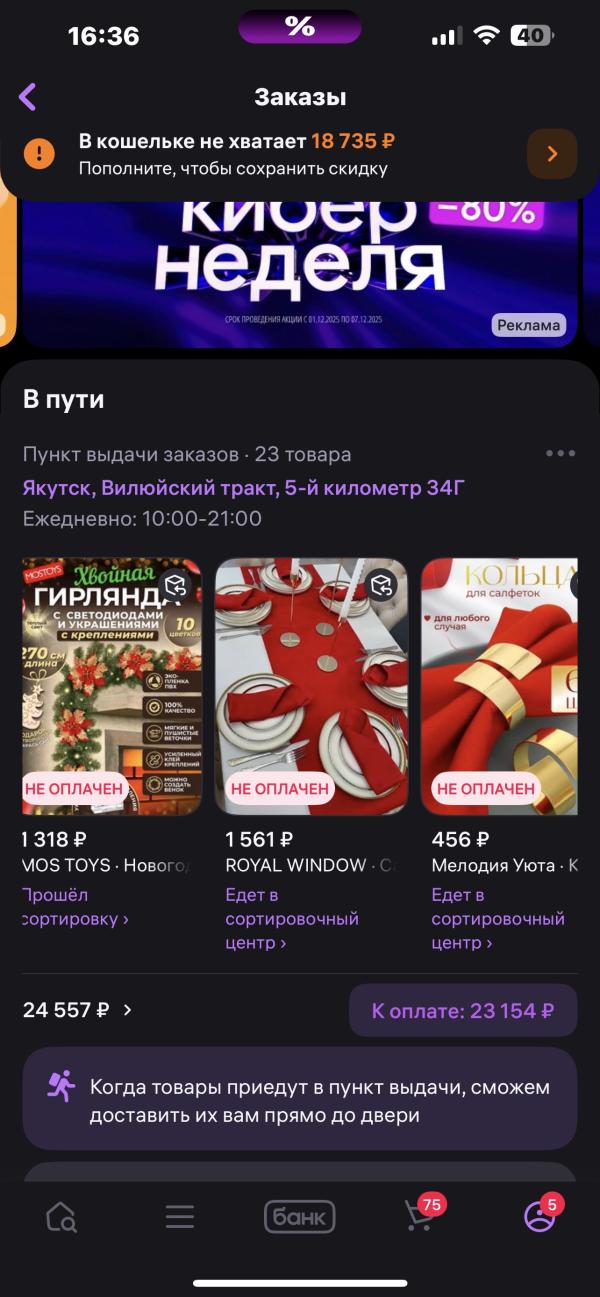Open wallet top-up arrow button
This screenshot has height=1297, width=600.
551,154
